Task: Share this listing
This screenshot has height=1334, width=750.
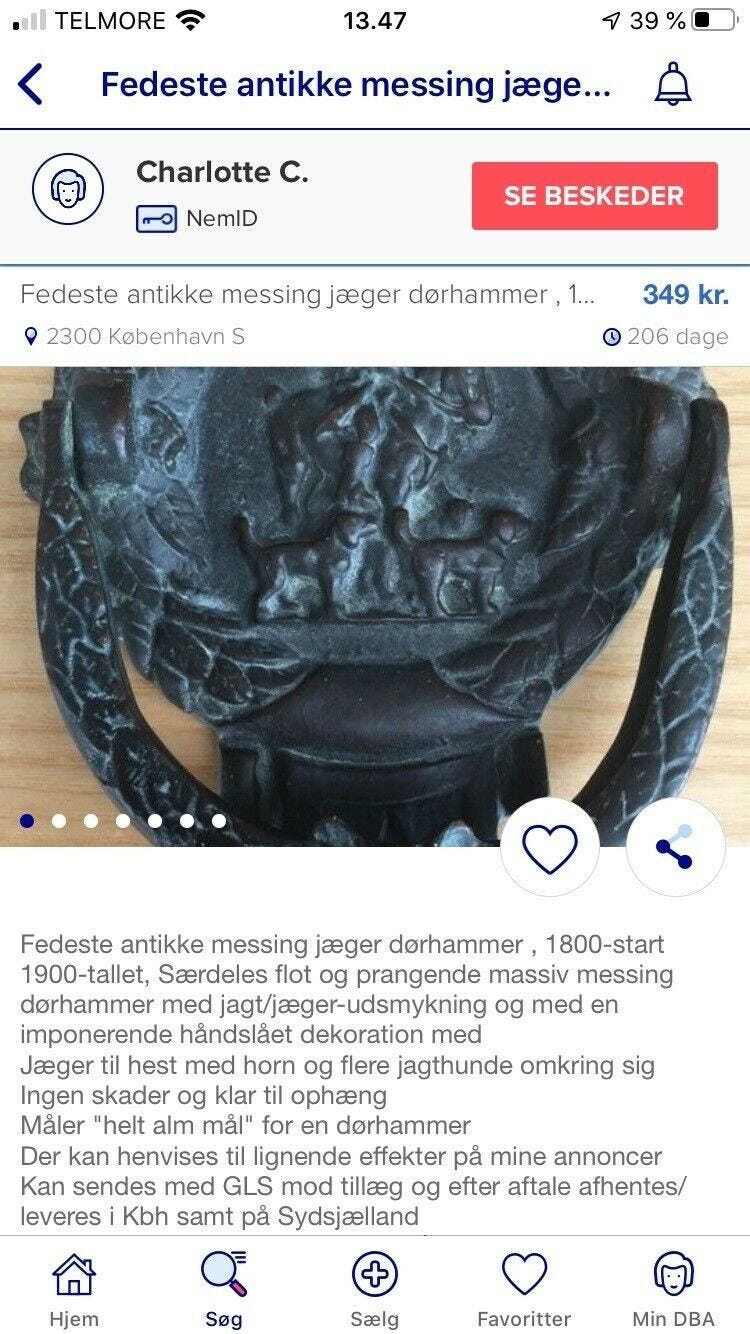Action: click(675, 847)
